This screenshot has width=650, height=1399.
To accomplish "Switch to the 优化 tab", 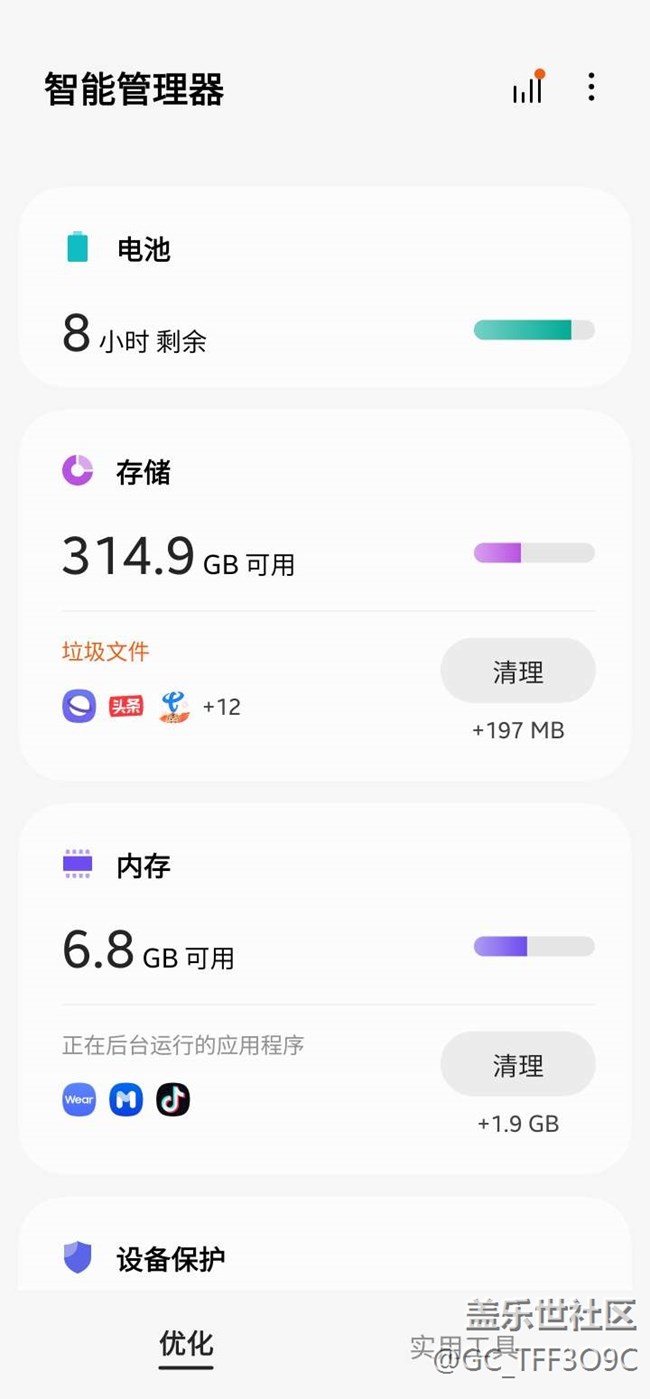I will [186, 1344].
